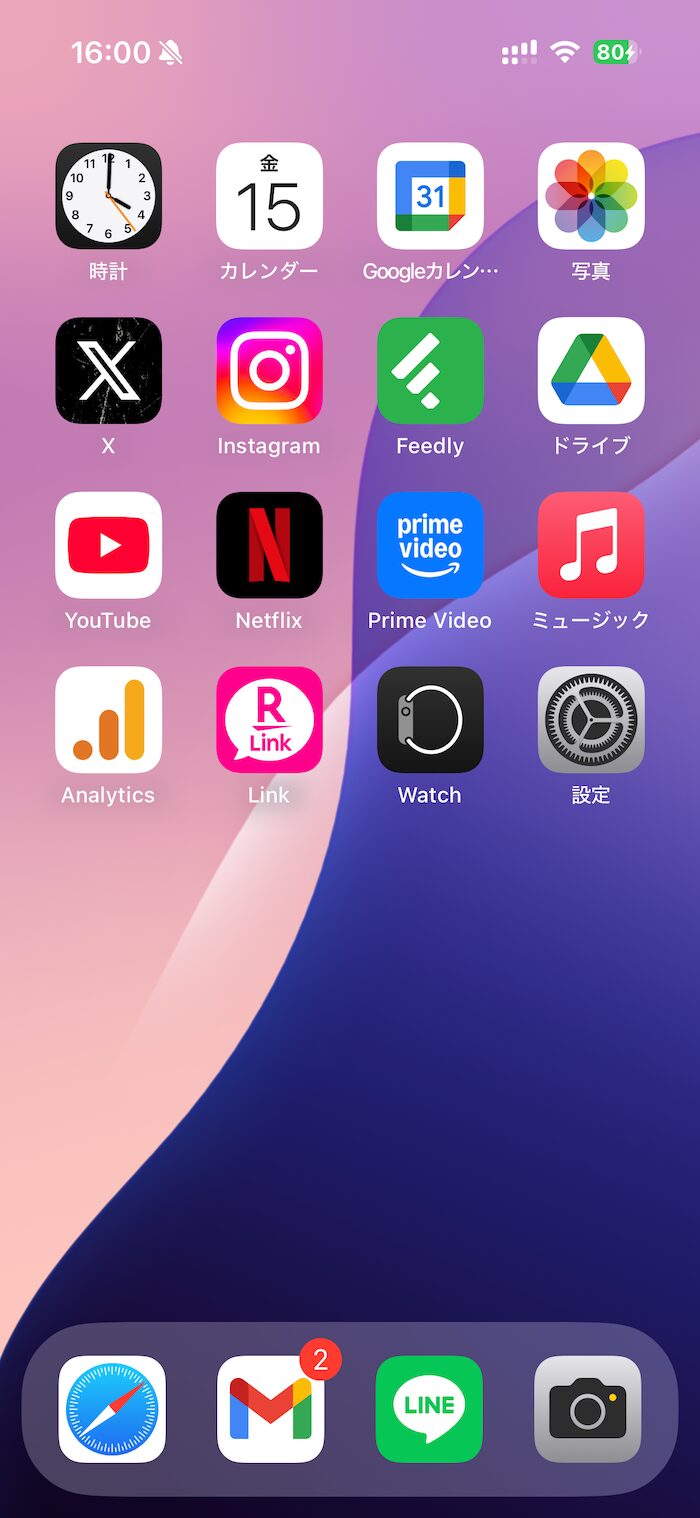Launch LINE from the dock
The image size is (700, 1518).
point(429,1409)
